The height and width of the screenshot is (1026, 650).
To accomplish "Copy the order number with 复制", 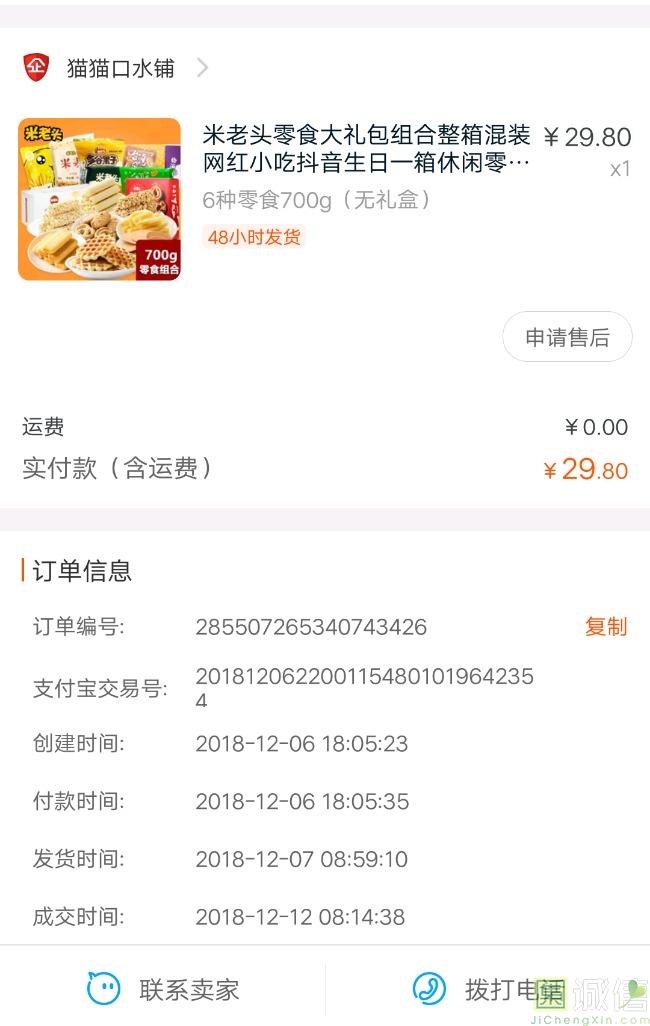I will [605, 627].
